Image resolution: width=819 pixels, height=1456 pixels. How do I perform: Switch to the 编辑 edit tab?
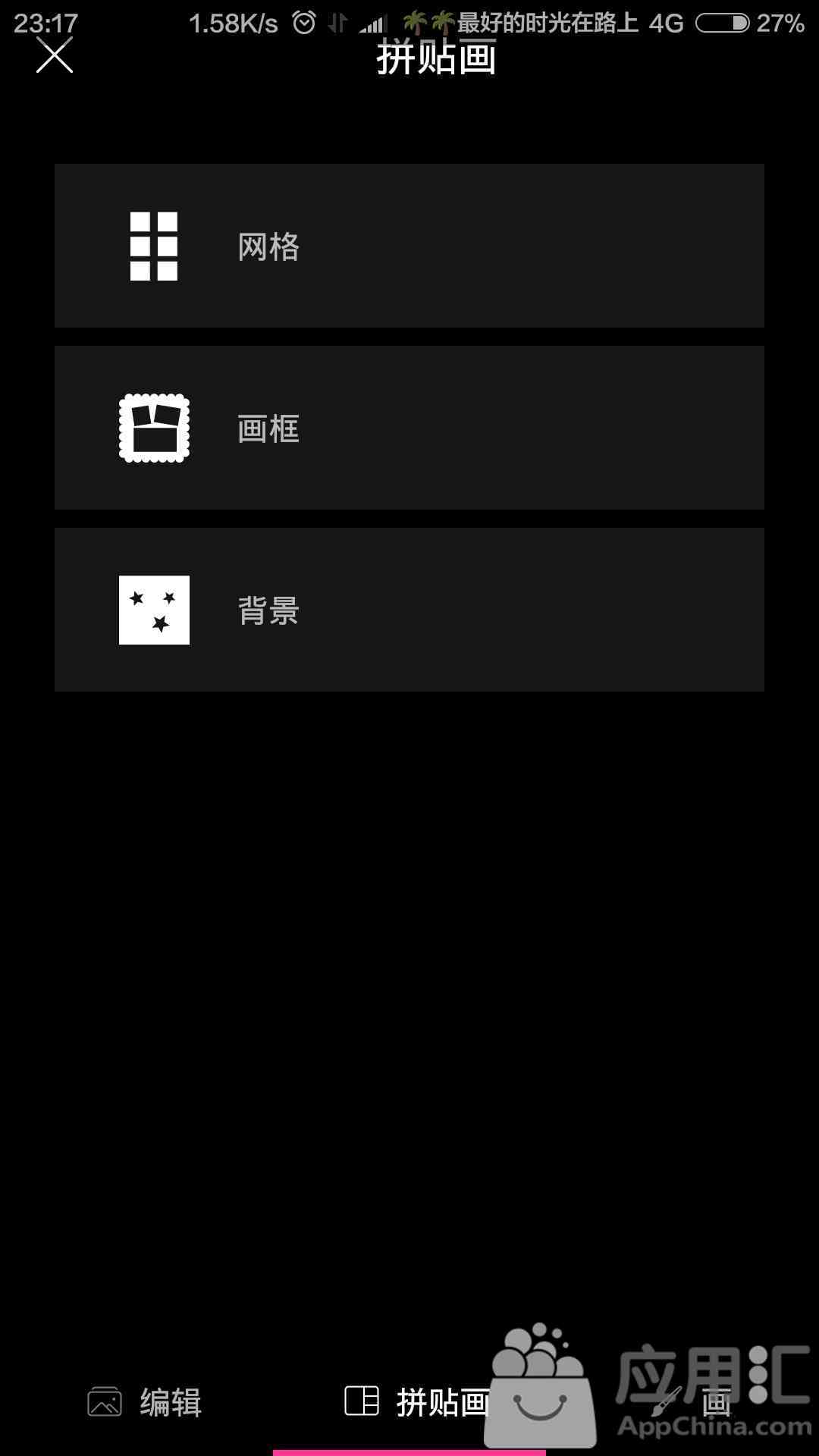coord(144,1402)
